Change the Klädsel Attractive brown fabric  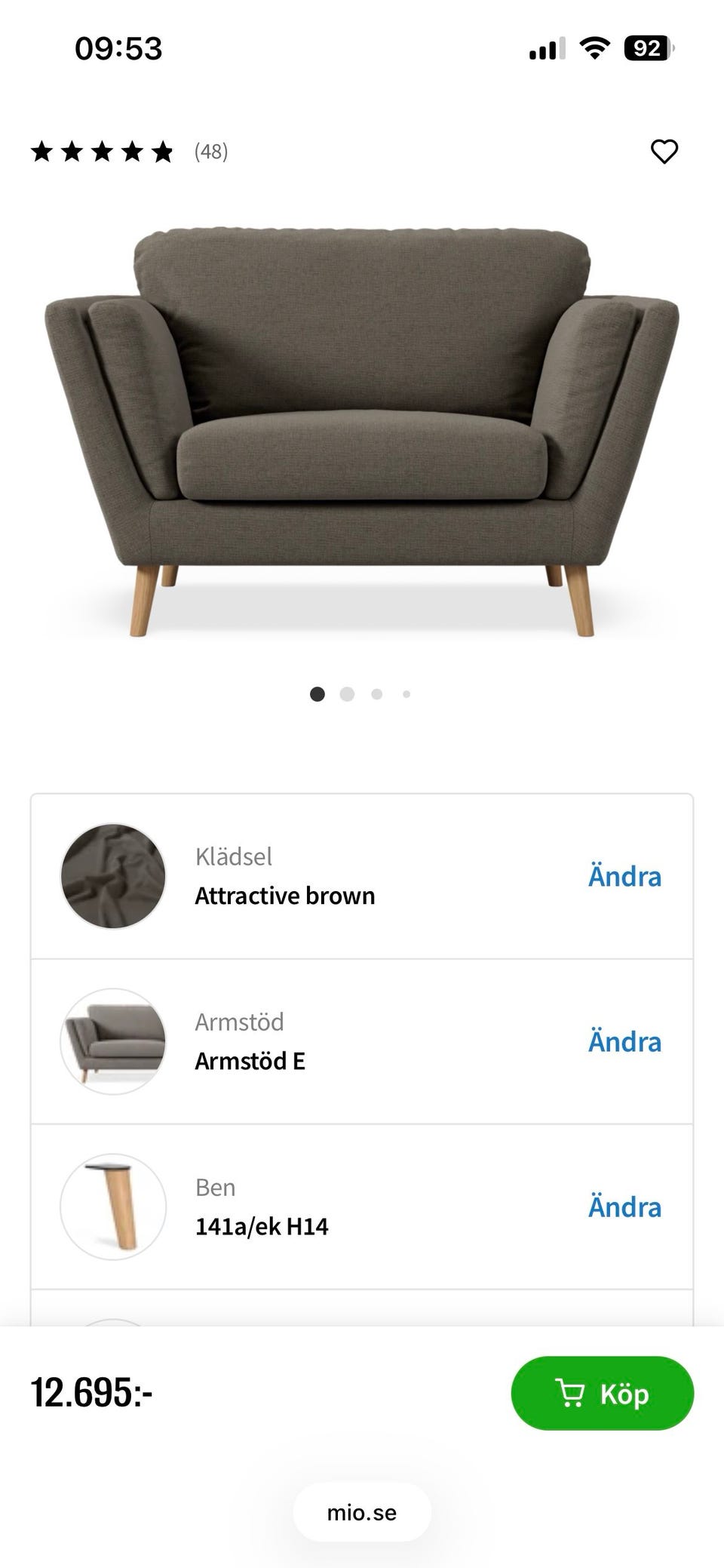(x=624, y=876)
